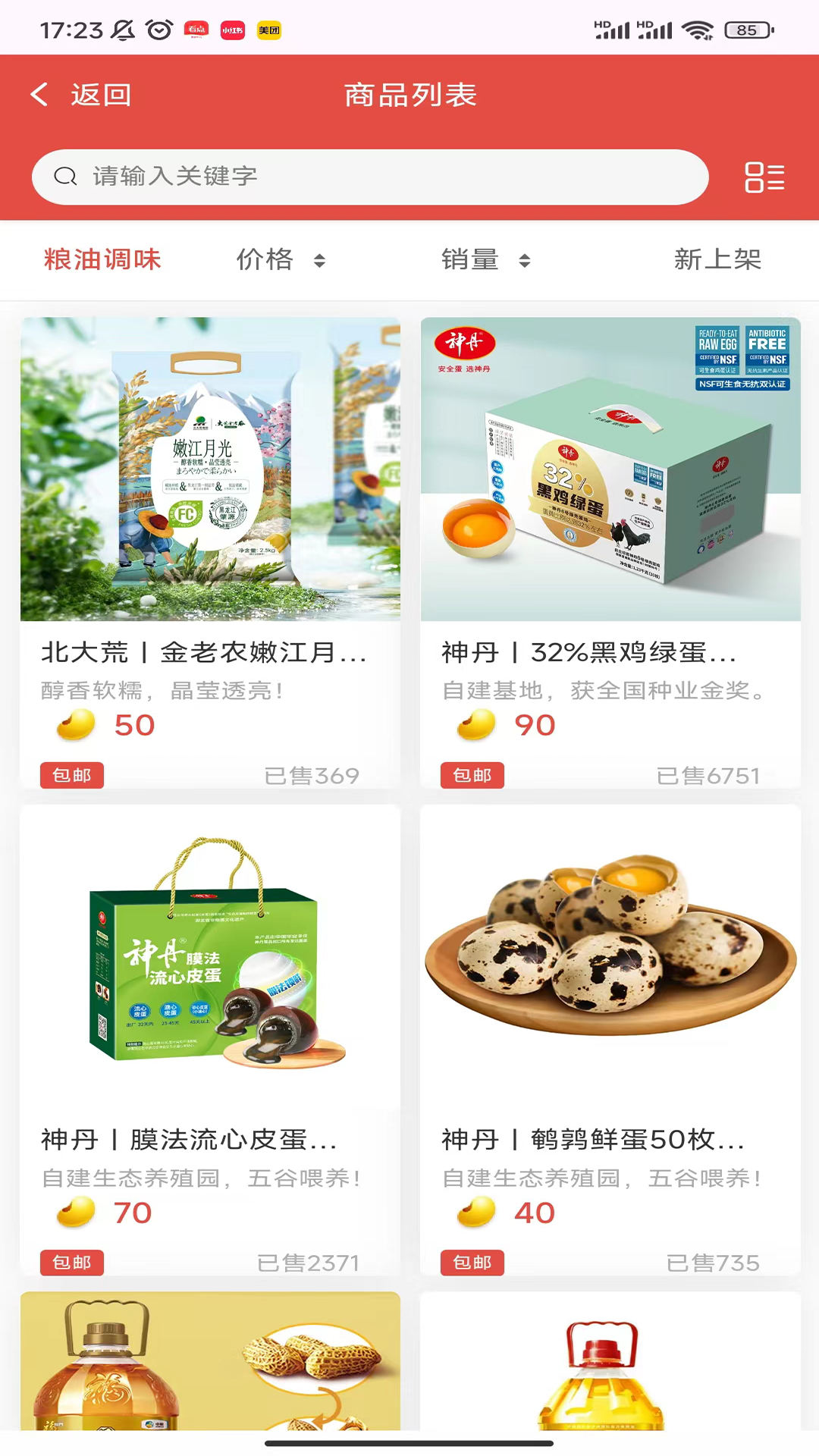The image size is (819, 1456).
Task: Tap the 包邮 badge on 神丹 black eggs
Action: 472,775
